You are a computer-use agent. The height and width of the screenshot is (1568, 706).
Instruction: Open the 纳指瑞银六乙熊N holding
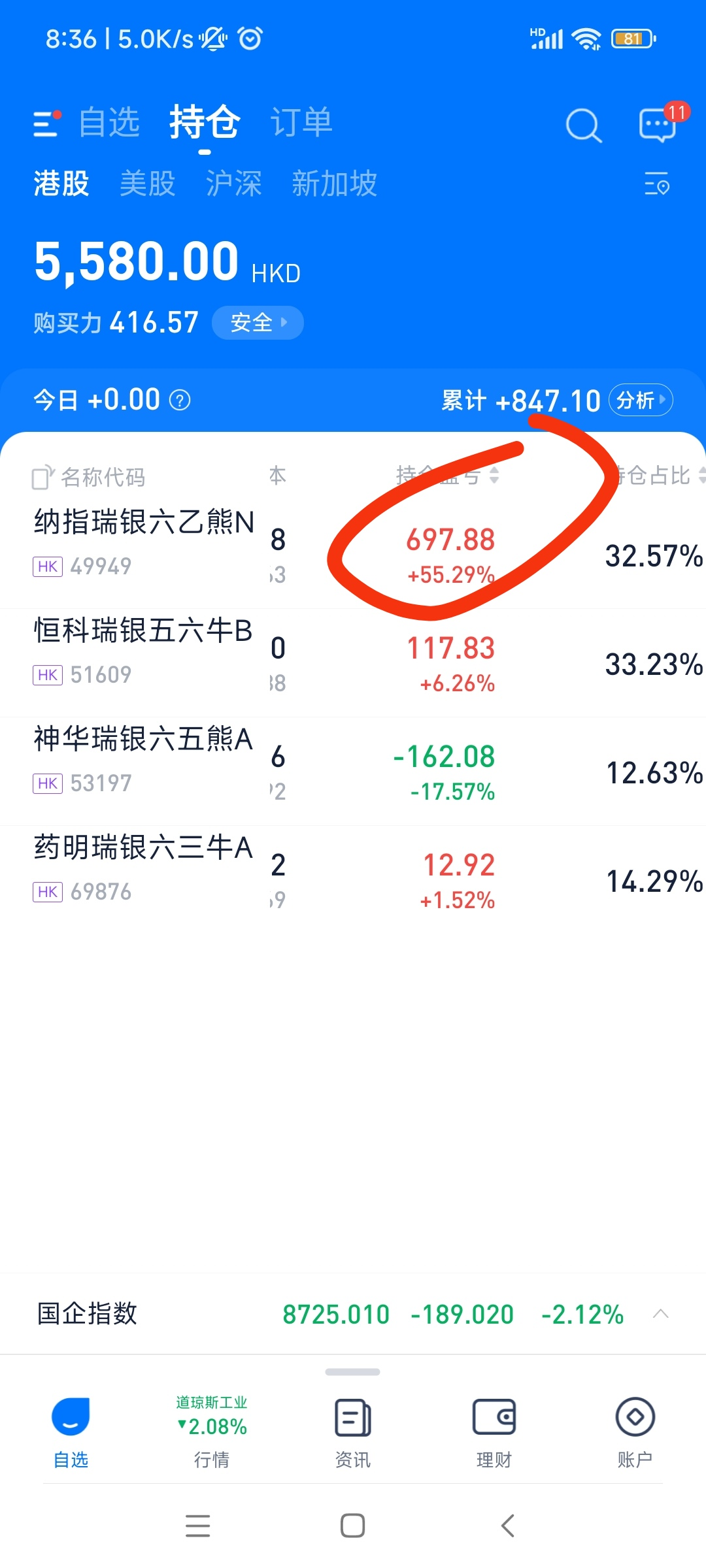tap(144, 542)
